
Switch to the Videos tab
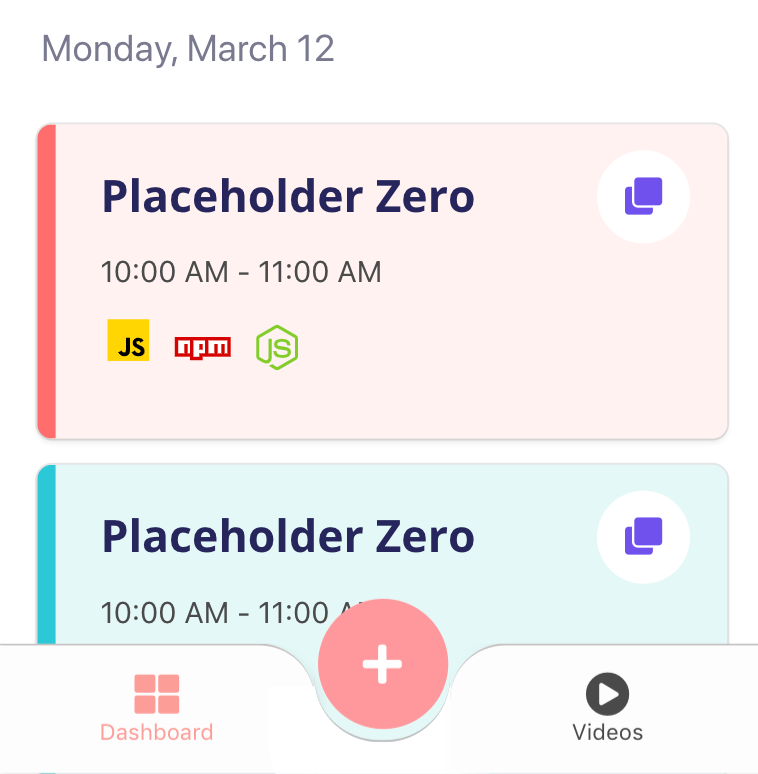coord(607,709)
